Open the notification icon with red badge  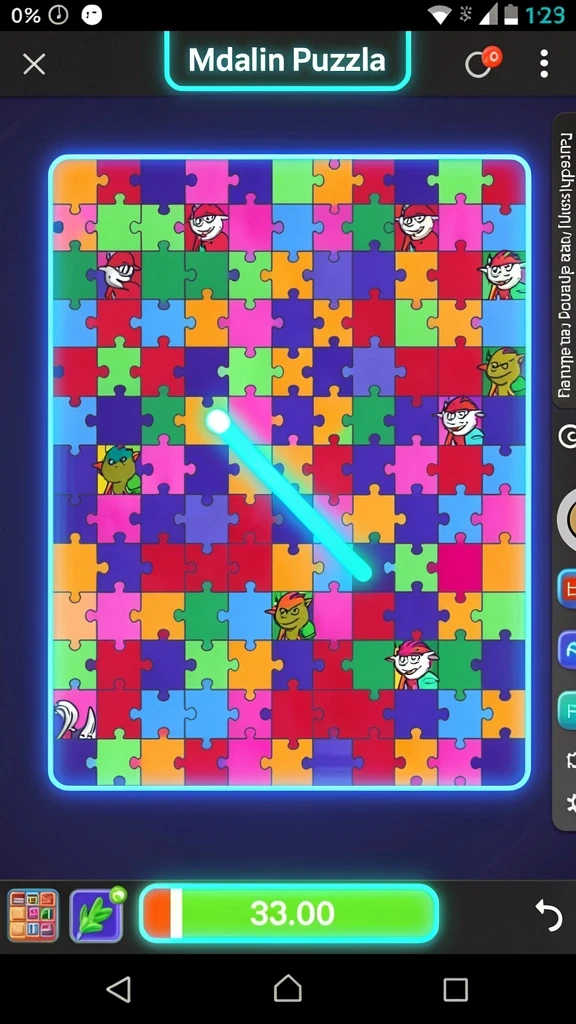(x=483, y=62)
